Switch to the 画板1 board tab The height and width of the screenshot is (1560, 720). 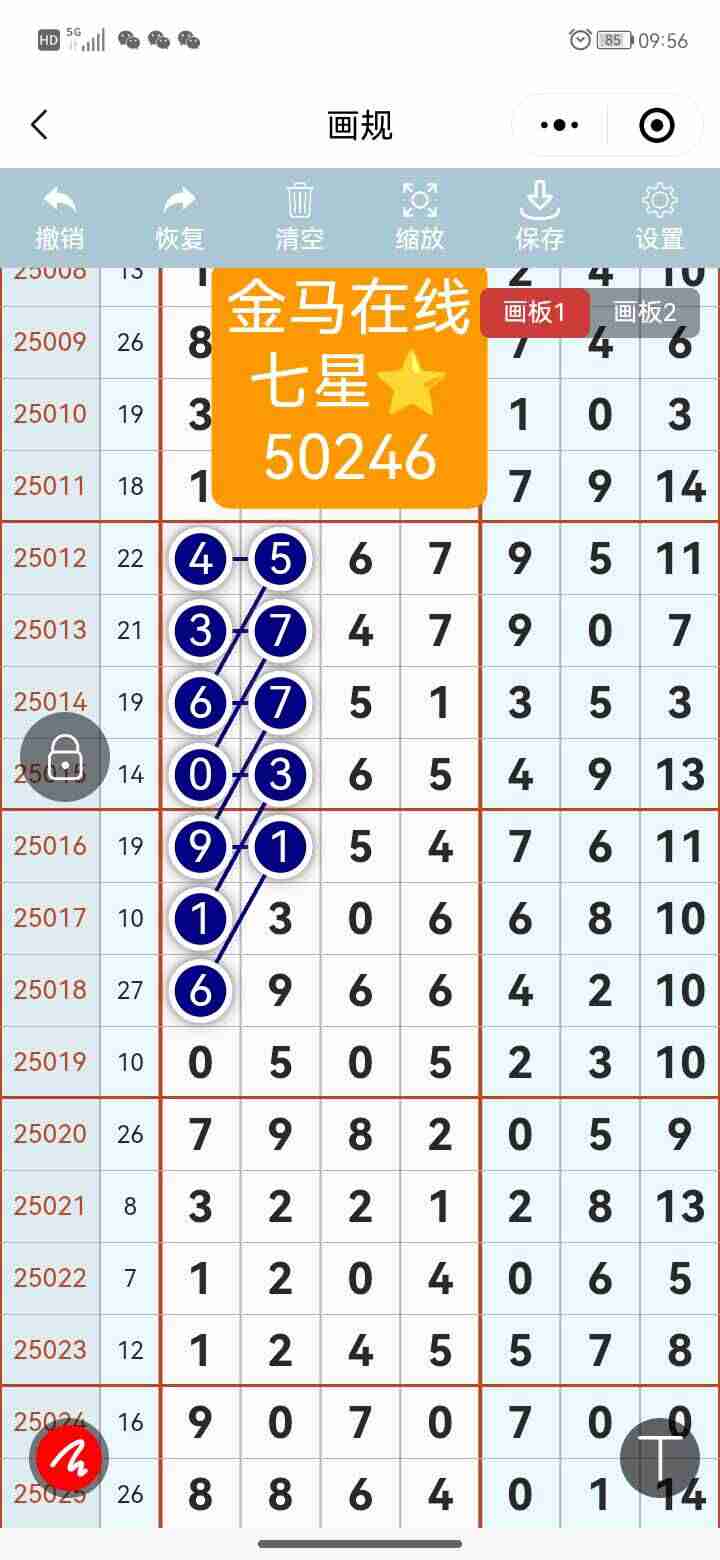(x=536, y=312)
